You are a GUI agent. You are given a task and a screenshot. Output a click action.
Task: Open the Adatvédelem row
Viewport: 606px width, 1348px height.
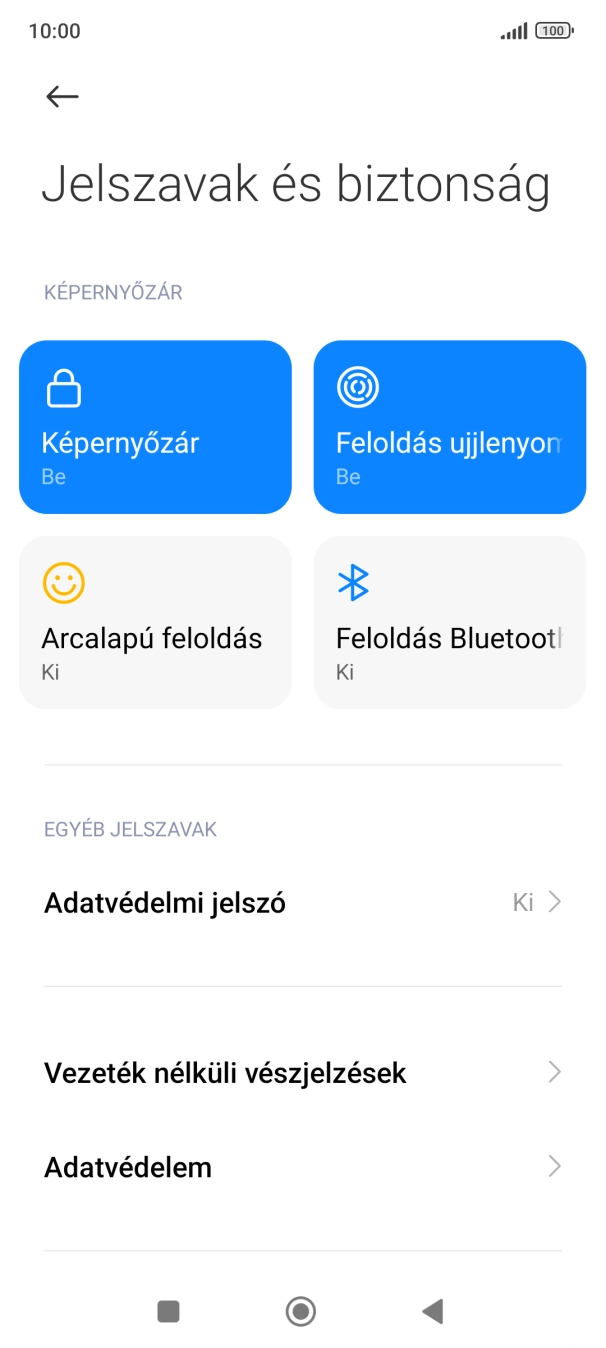(x=302, y=1167)
